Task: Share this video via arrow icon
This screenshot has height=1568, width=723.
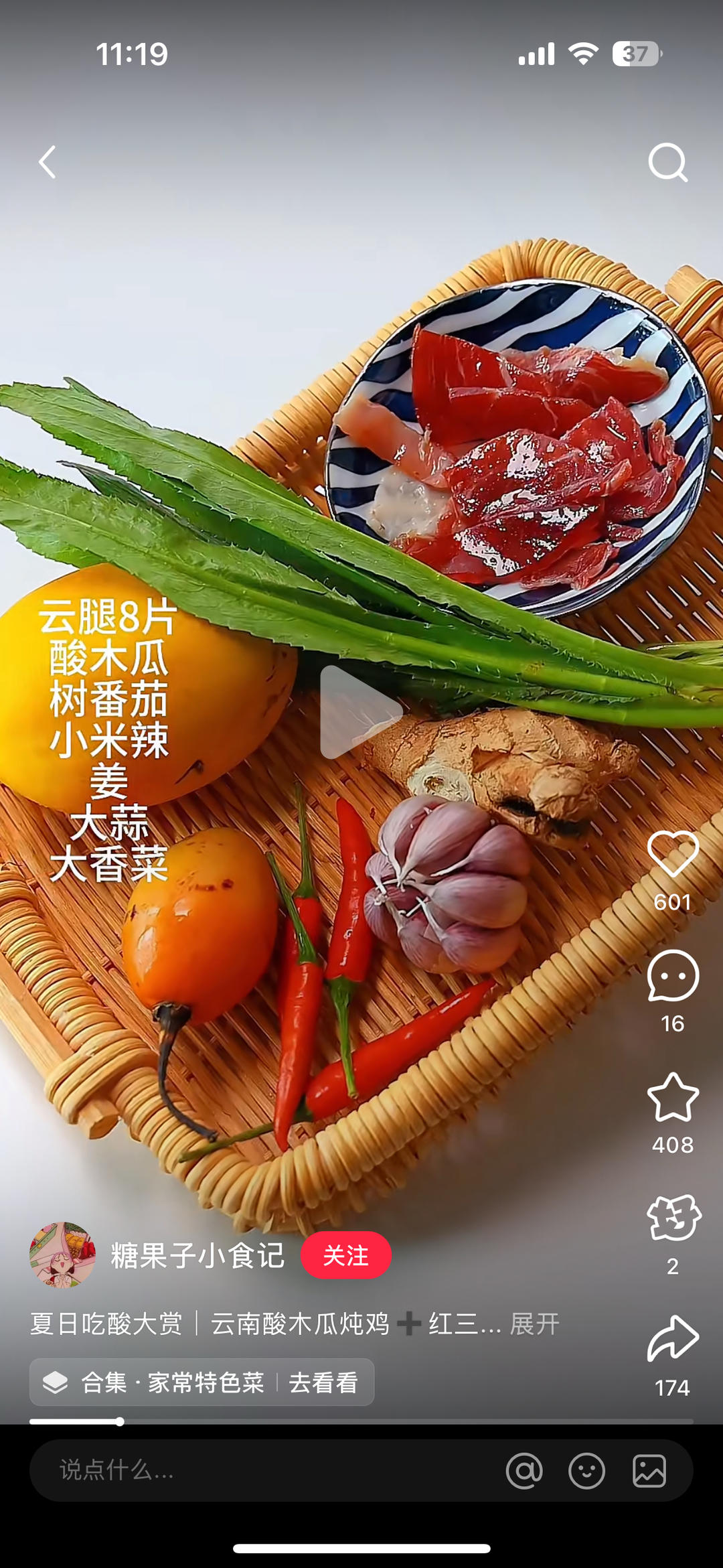Action: pos(673,1338)
